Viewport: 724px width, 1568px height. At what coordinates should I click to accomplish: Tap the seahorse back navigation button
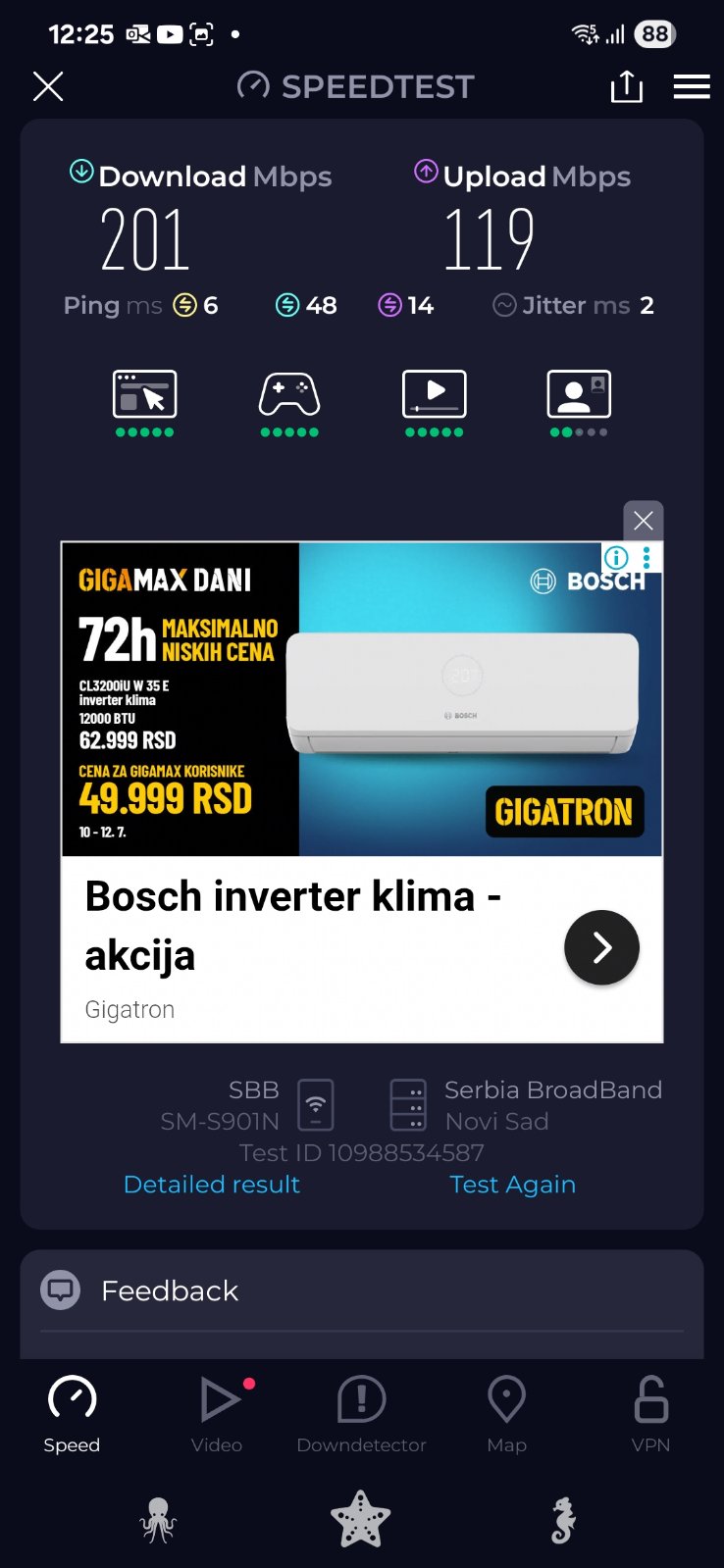(x=563, y=1520)
